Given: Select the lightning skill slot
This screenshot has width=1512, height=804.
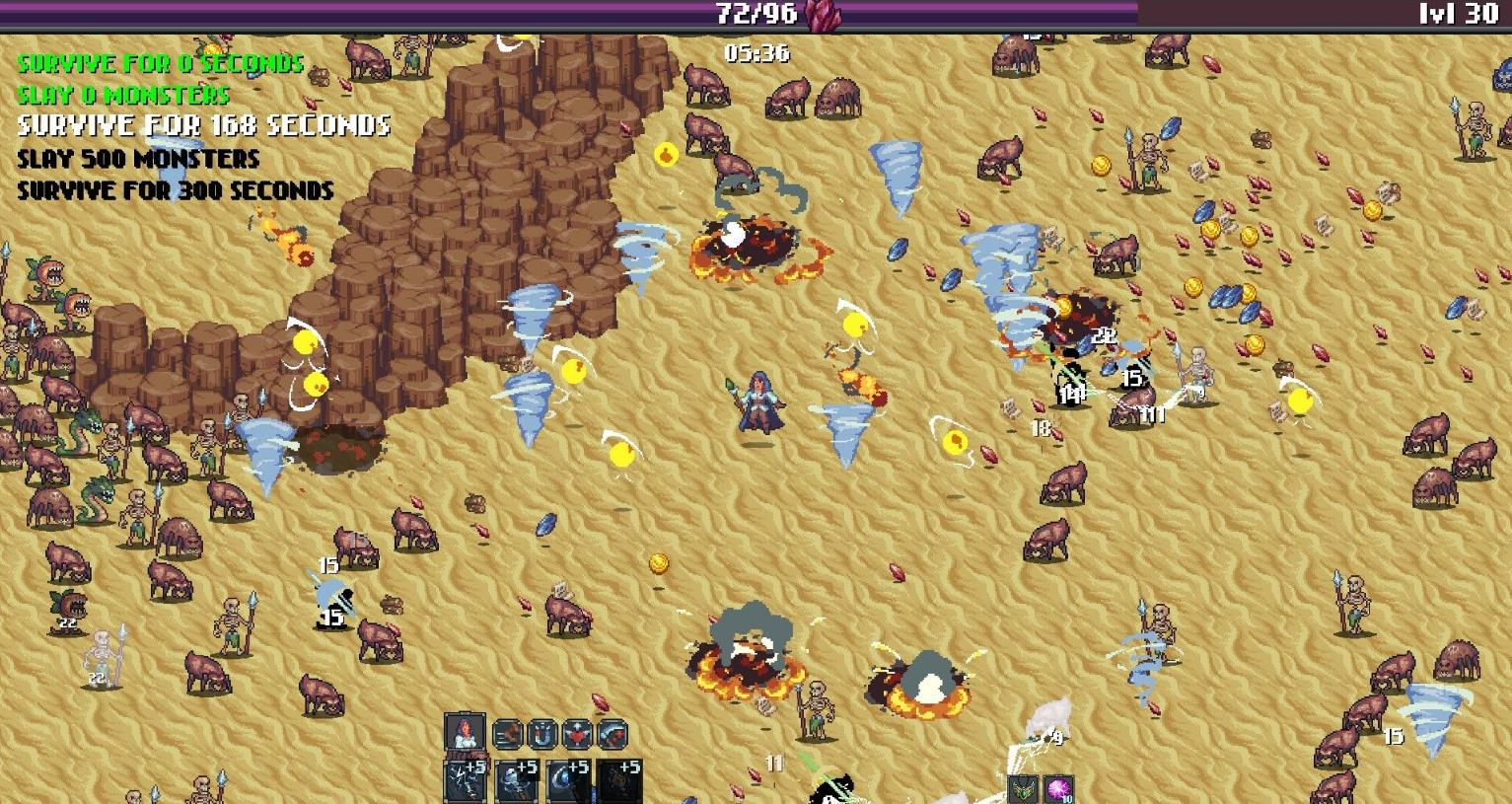Looking at the screenshot, I should pyautogui.click(x=465, y=782).
